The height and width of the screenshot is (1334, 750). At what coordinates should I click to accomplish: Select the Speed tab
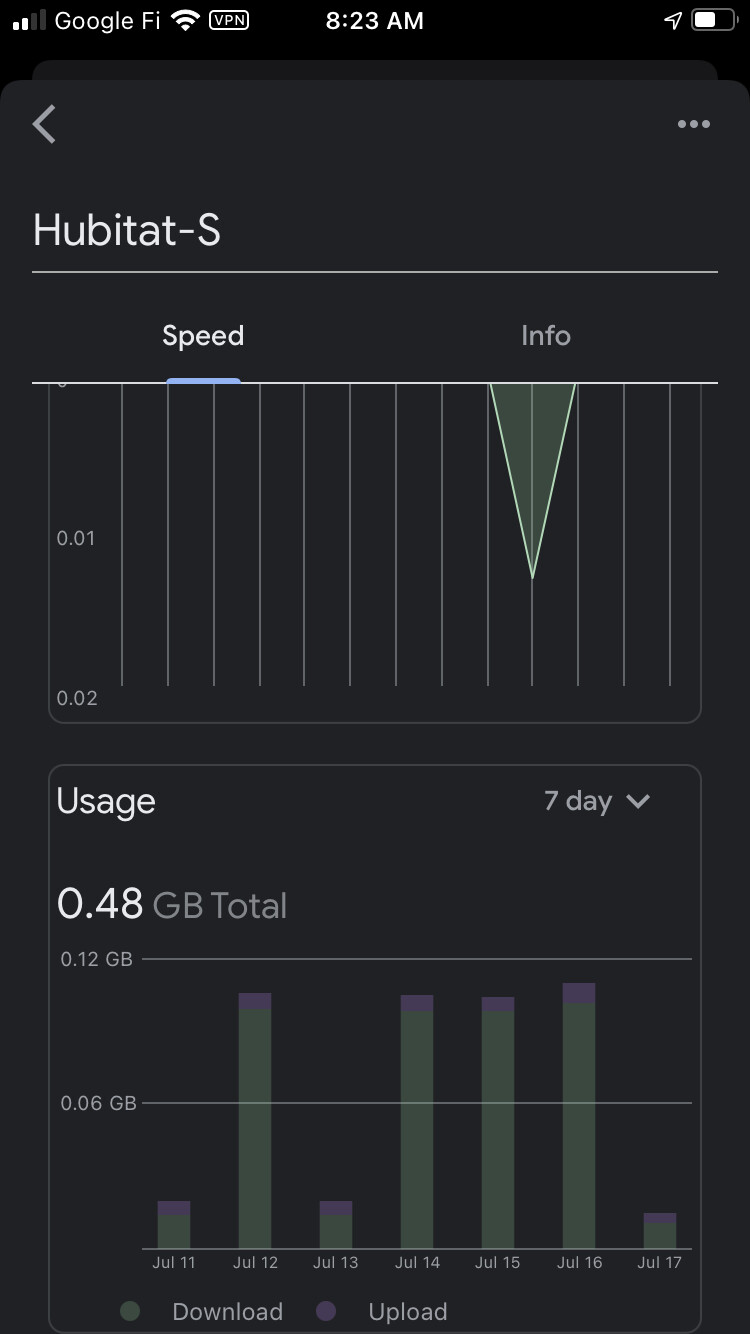(203, 336)
